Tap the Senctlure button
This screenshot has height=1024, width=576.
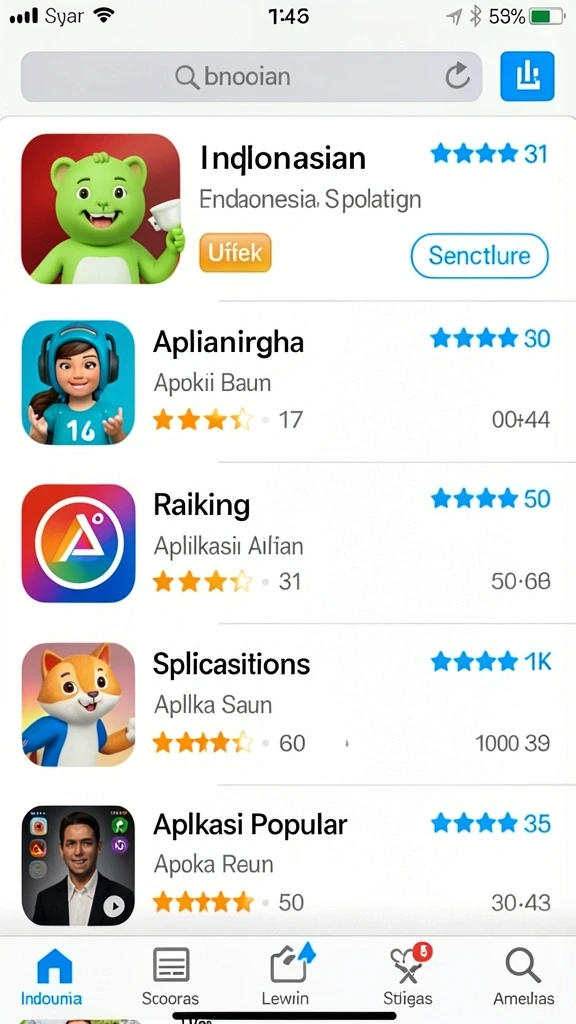(479, 255)
